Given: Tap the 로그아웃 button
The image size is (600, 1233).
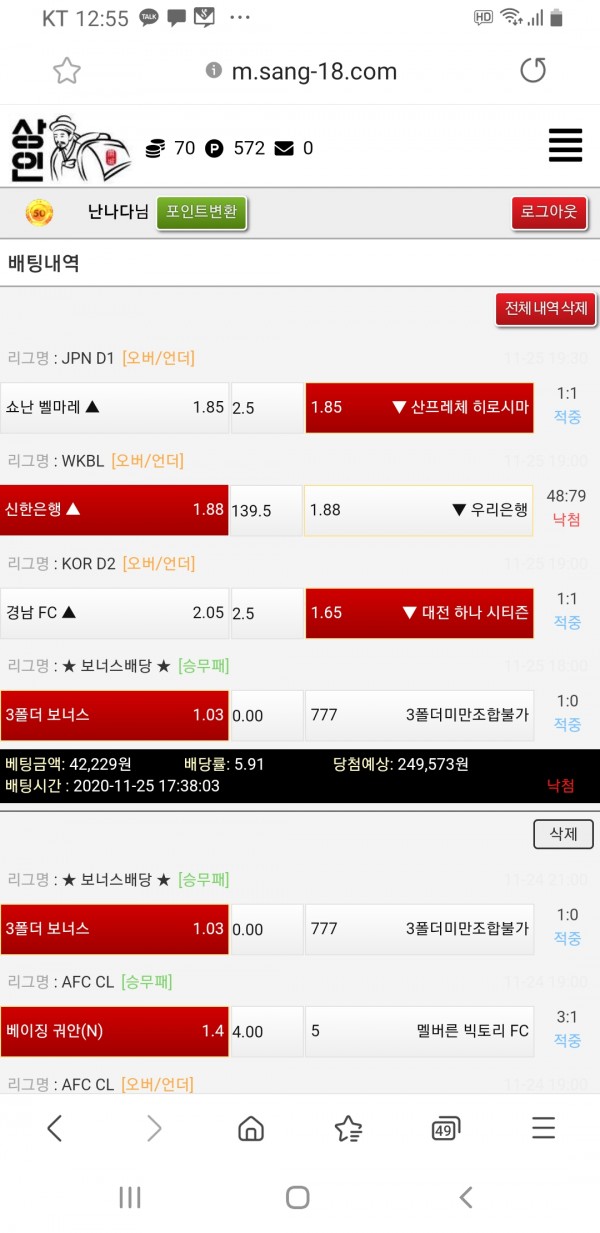Looking at the screenshot, I should (549, 212).
